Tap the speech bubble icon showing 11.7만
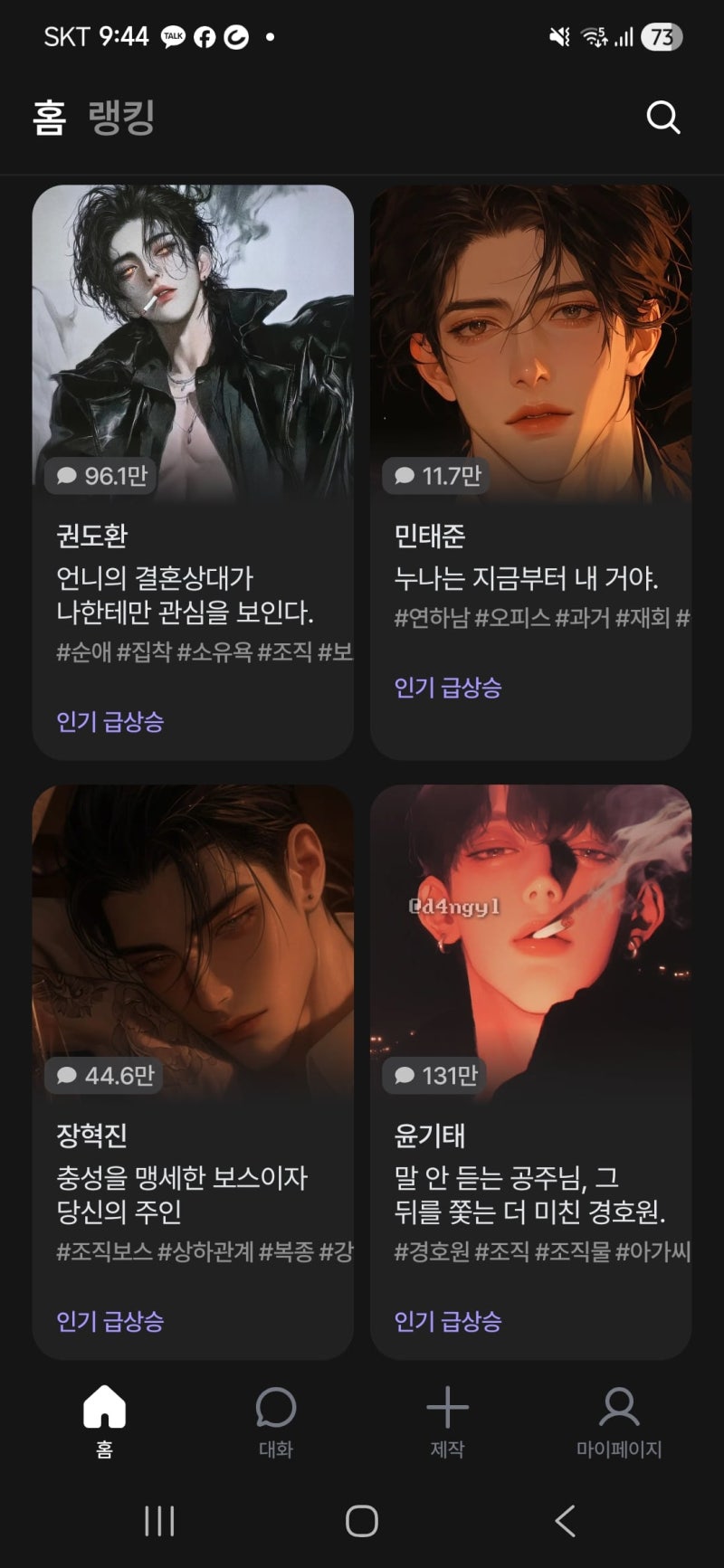 (404, 476)
